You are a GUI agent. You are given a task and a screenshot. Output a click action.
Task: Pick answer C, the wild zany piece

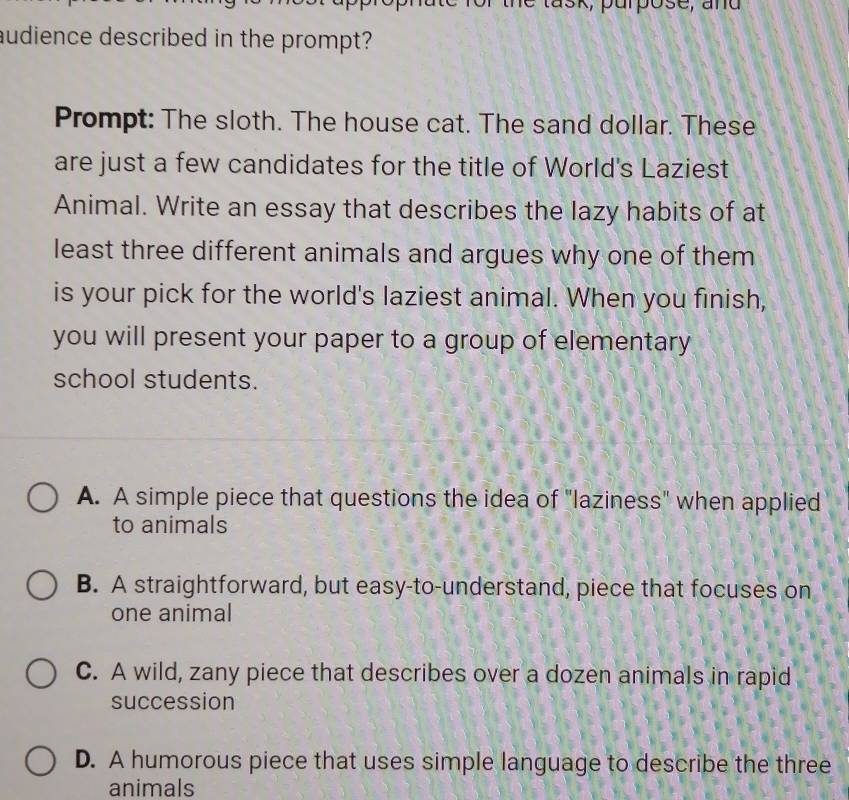pyautogui.click(x=41, y=676)
